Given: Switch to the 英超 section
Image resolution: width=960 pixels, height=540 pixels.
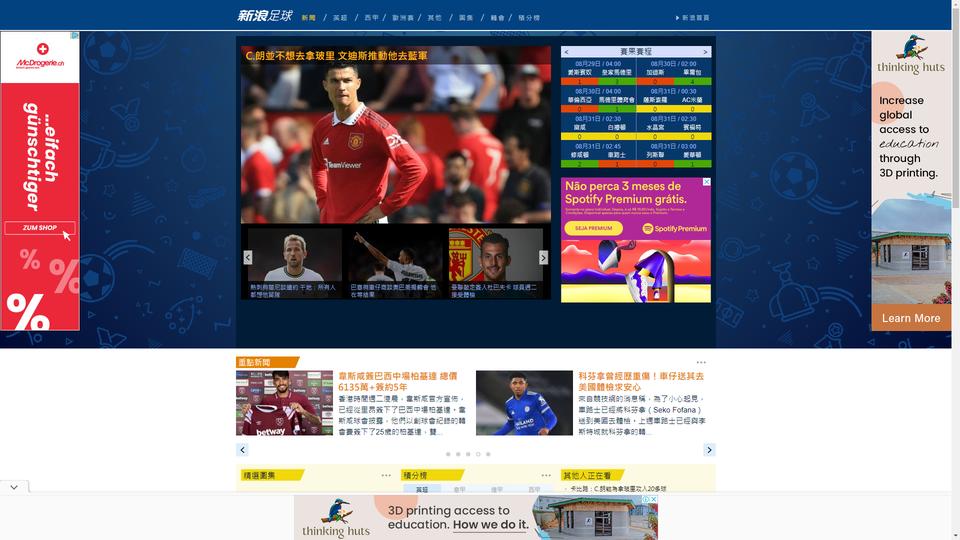Looking at the screenshot, I should coord(340,18).
